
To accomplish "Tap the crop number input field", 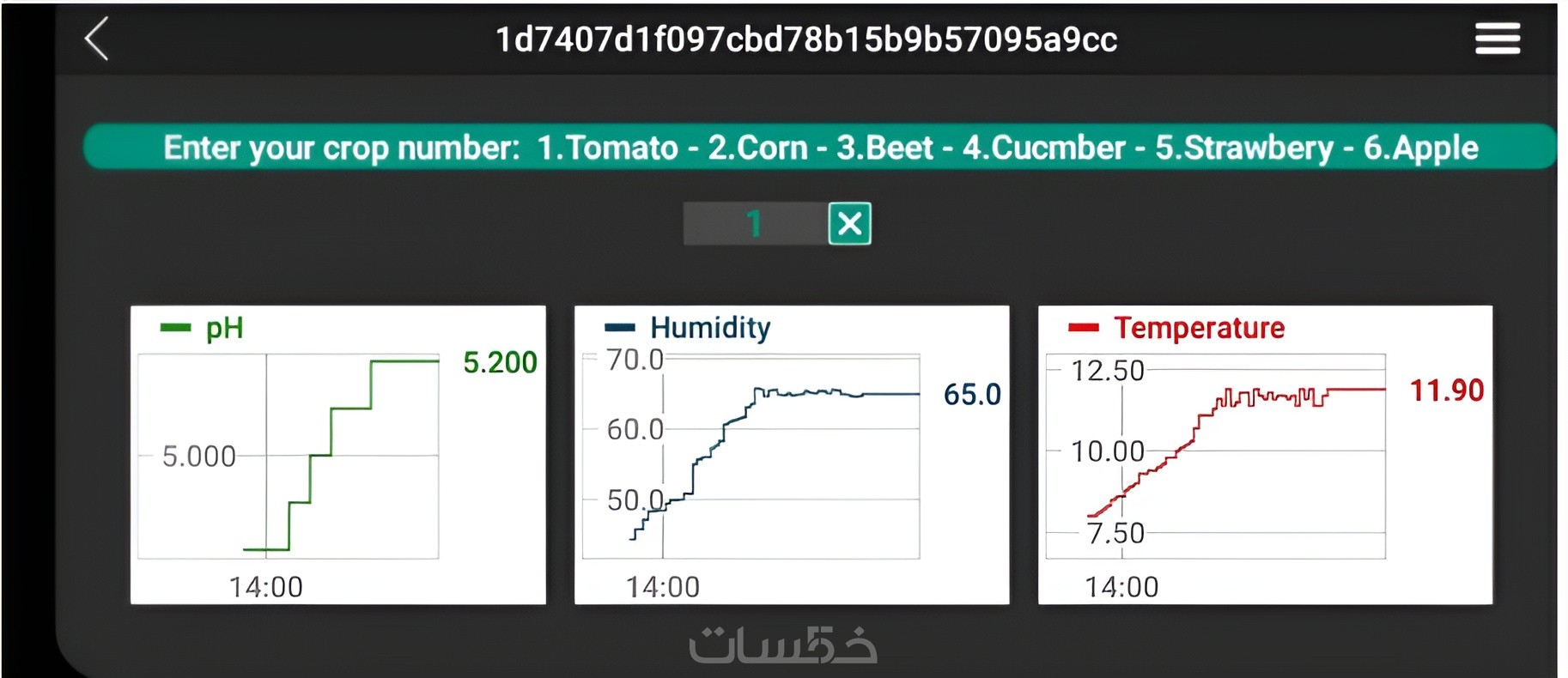I will pyautogui.click(x=754, y=224).
